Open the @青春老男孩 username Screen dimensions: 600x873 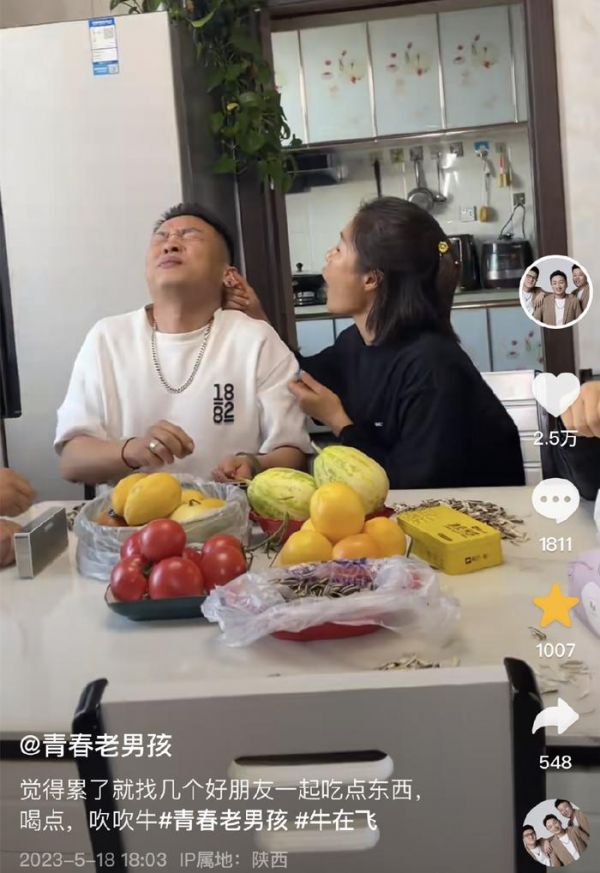coord(96,745)
